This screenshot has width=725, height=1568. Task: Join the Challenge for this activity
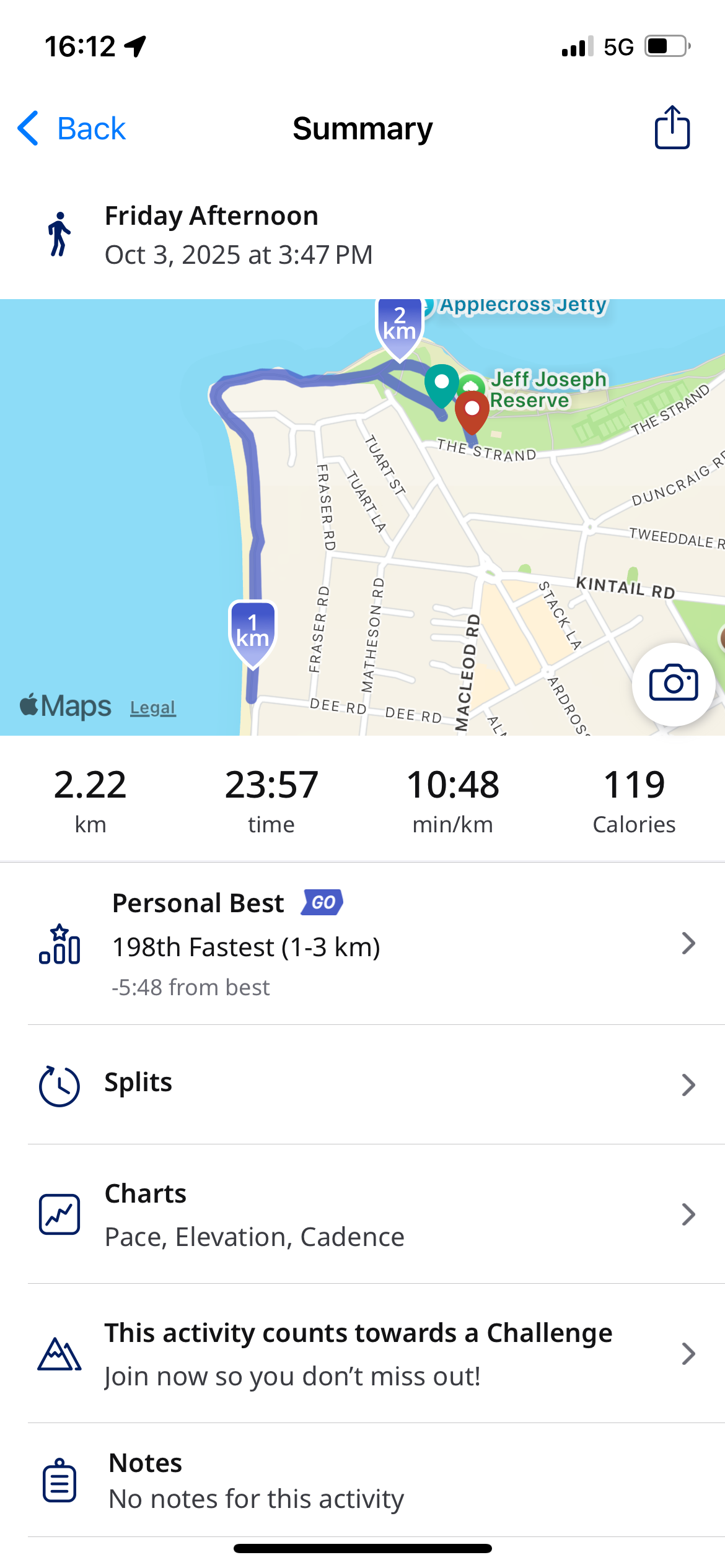pyautogui.click(x=372, y=1354)
